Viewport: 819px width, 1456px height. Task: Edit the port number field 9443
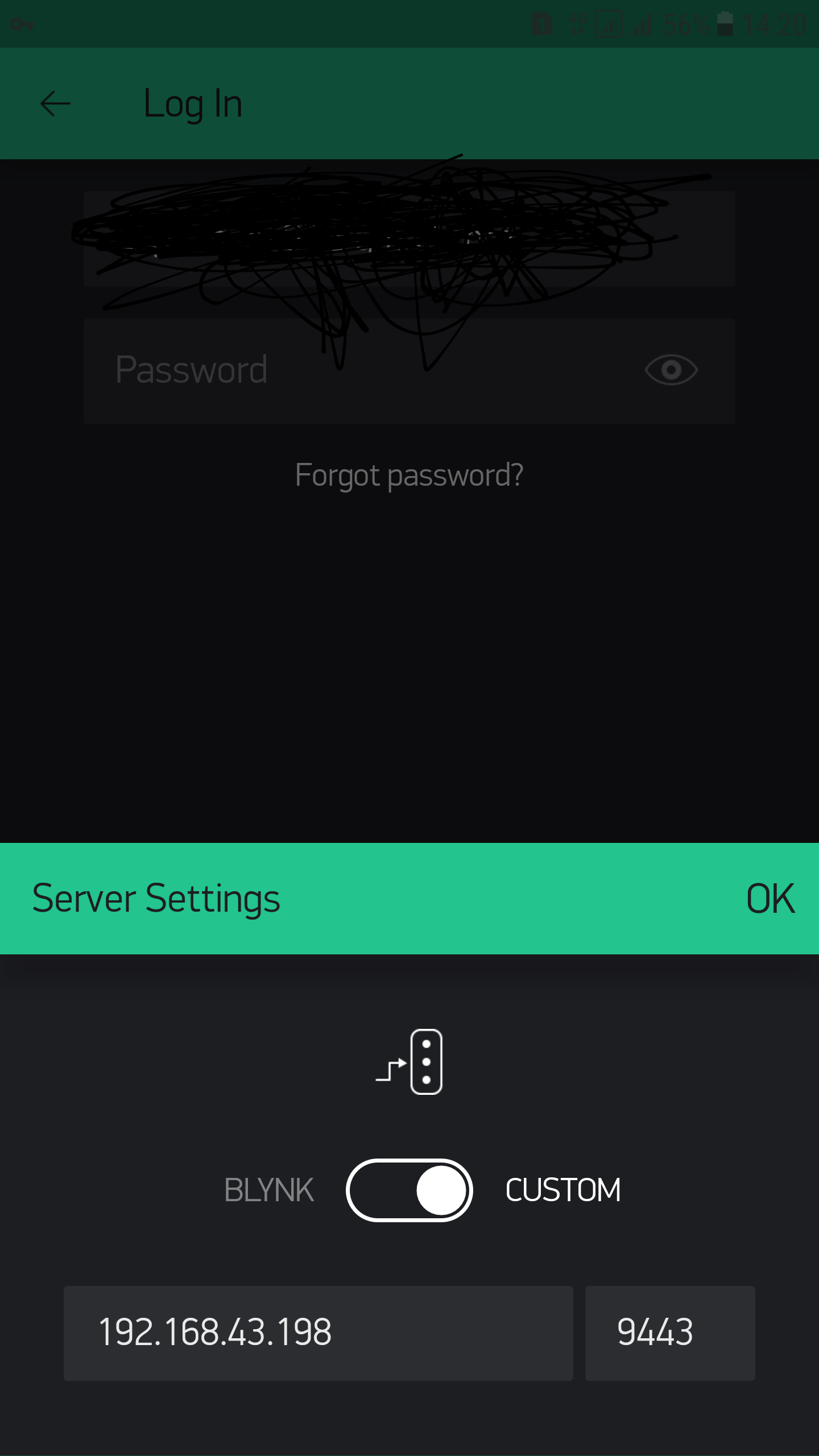point(670,1333)
